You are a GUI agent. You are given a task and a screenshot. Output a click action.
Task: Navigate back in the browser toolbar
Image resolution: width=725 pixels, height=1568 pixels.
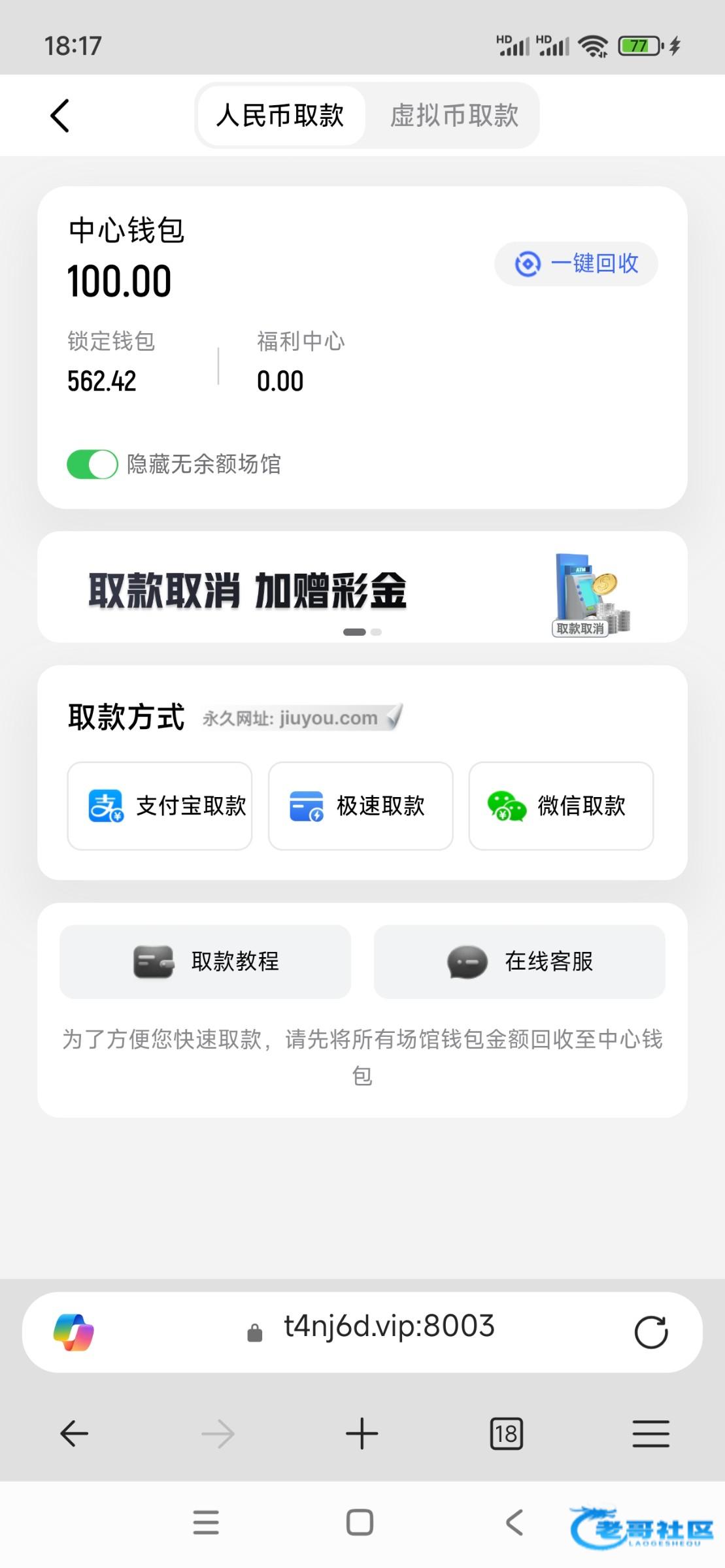point(74,1434)
